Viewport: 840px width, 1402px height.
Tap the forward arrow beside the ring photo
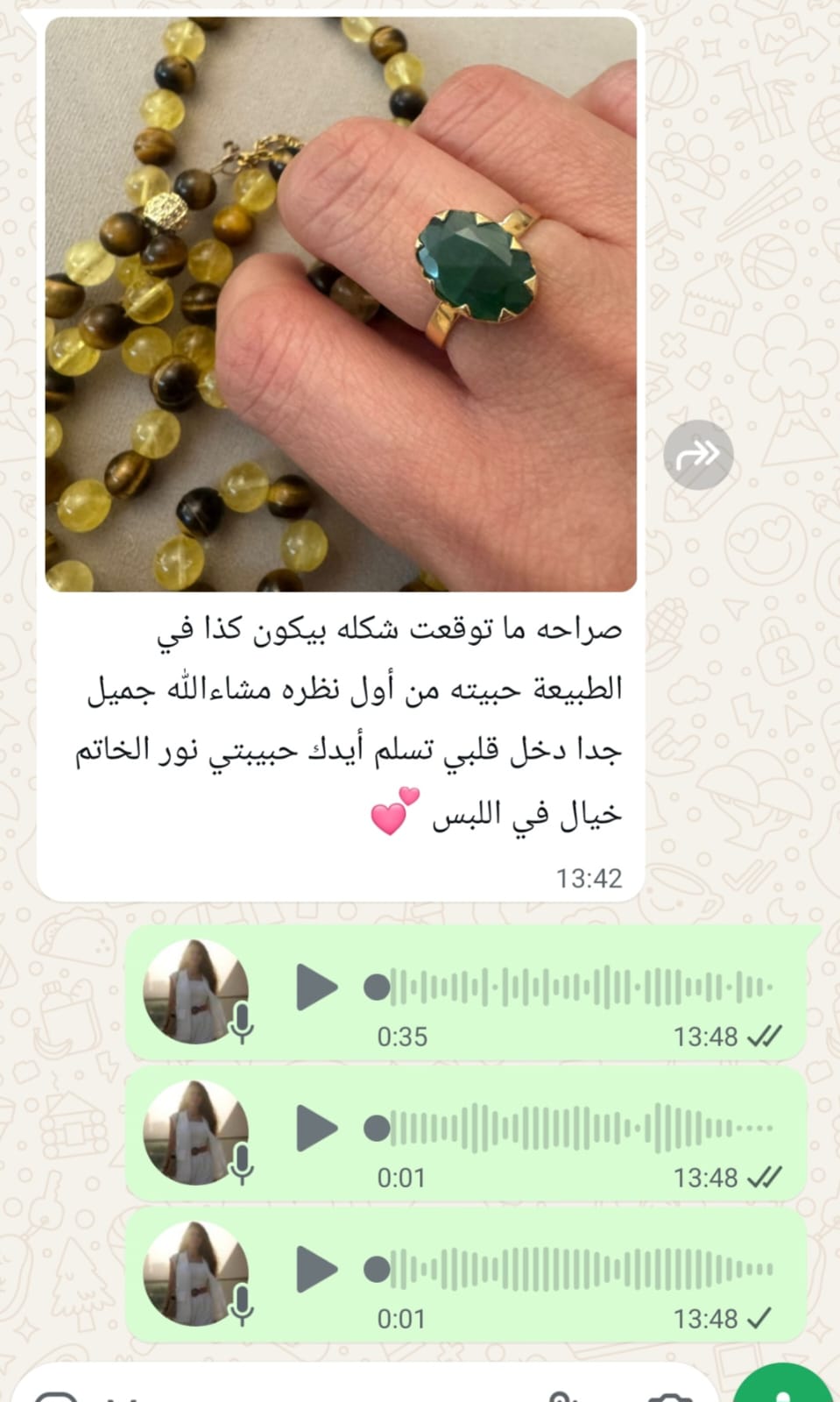(x=698, y=454)
